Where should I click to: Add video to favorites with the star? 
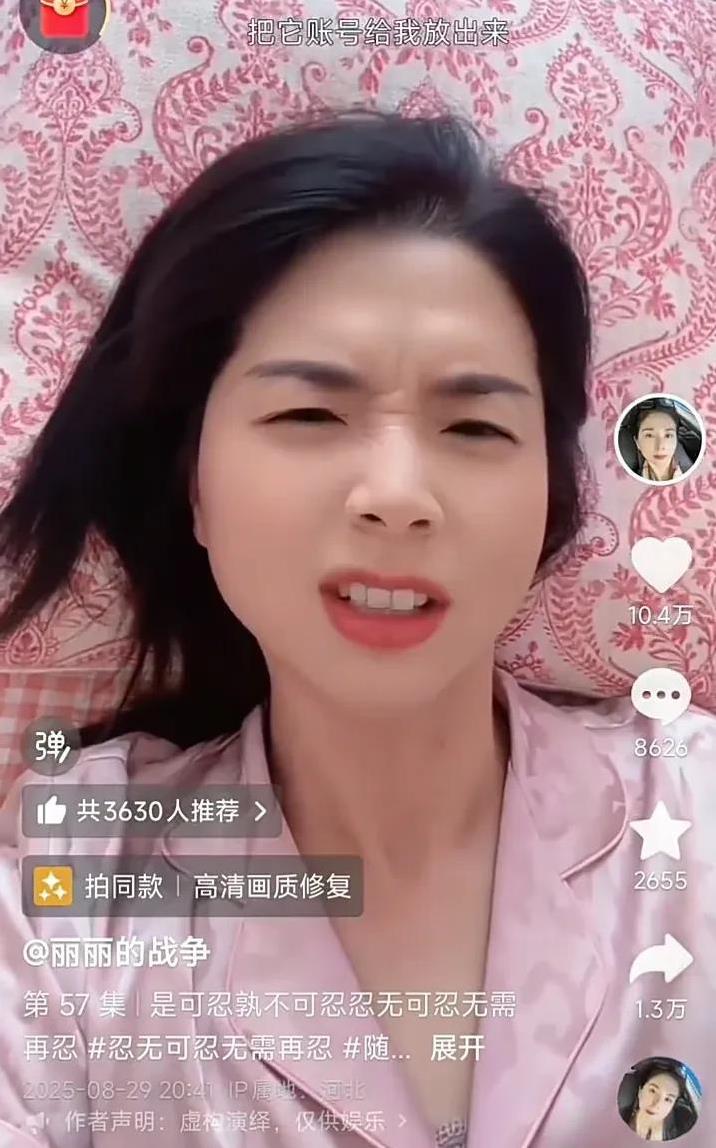pos(660,832)
